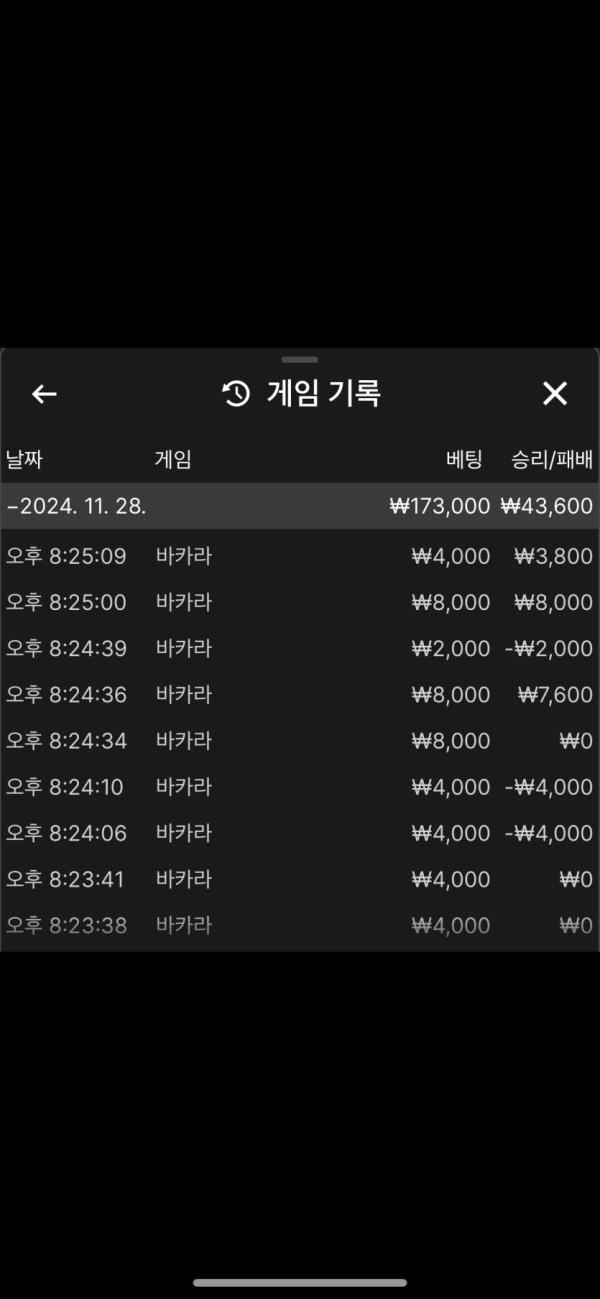This screenshot has width=600, height=1299.
Task: View the 오후 8:24:10 바카라 round
Action: tap(300, 787)
